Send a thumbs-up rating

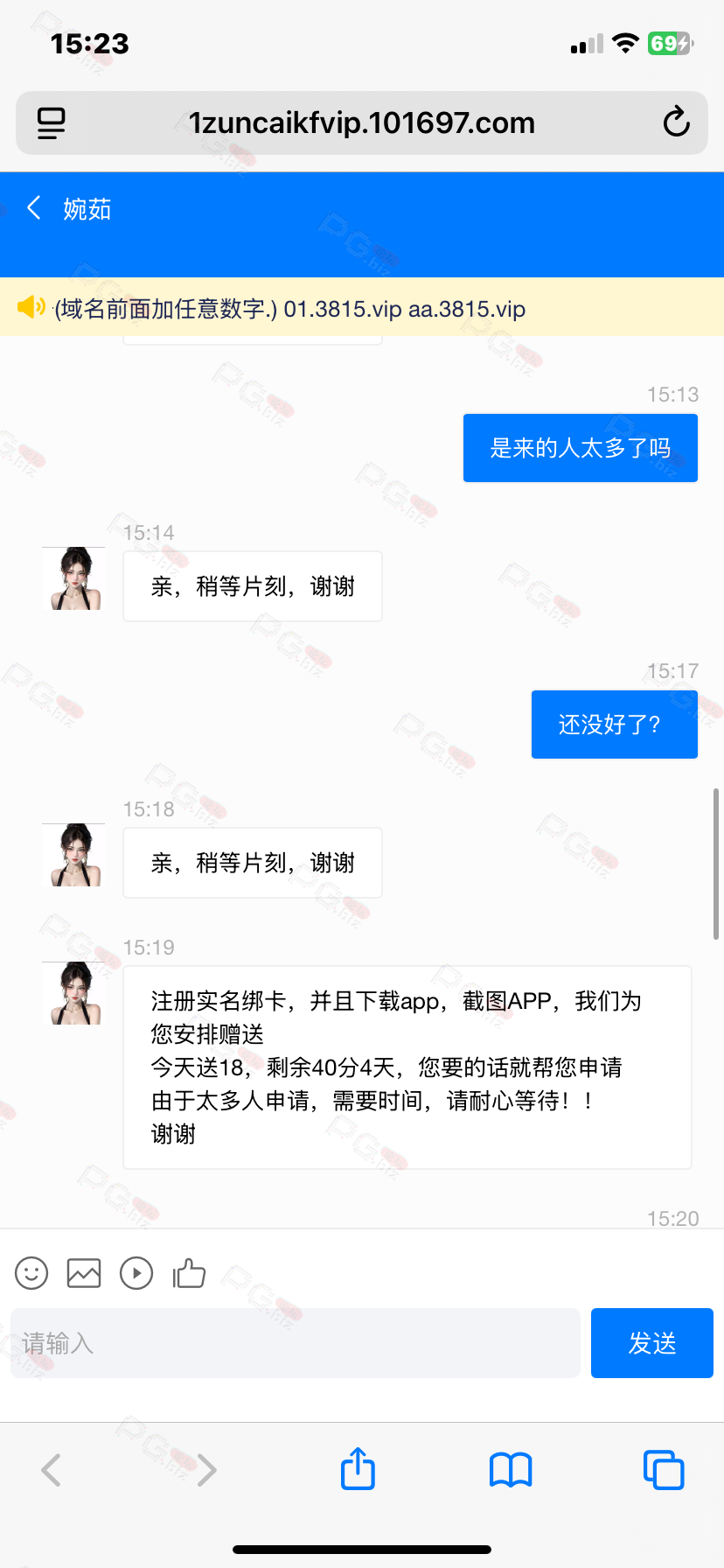click(x=189, y=1273)
